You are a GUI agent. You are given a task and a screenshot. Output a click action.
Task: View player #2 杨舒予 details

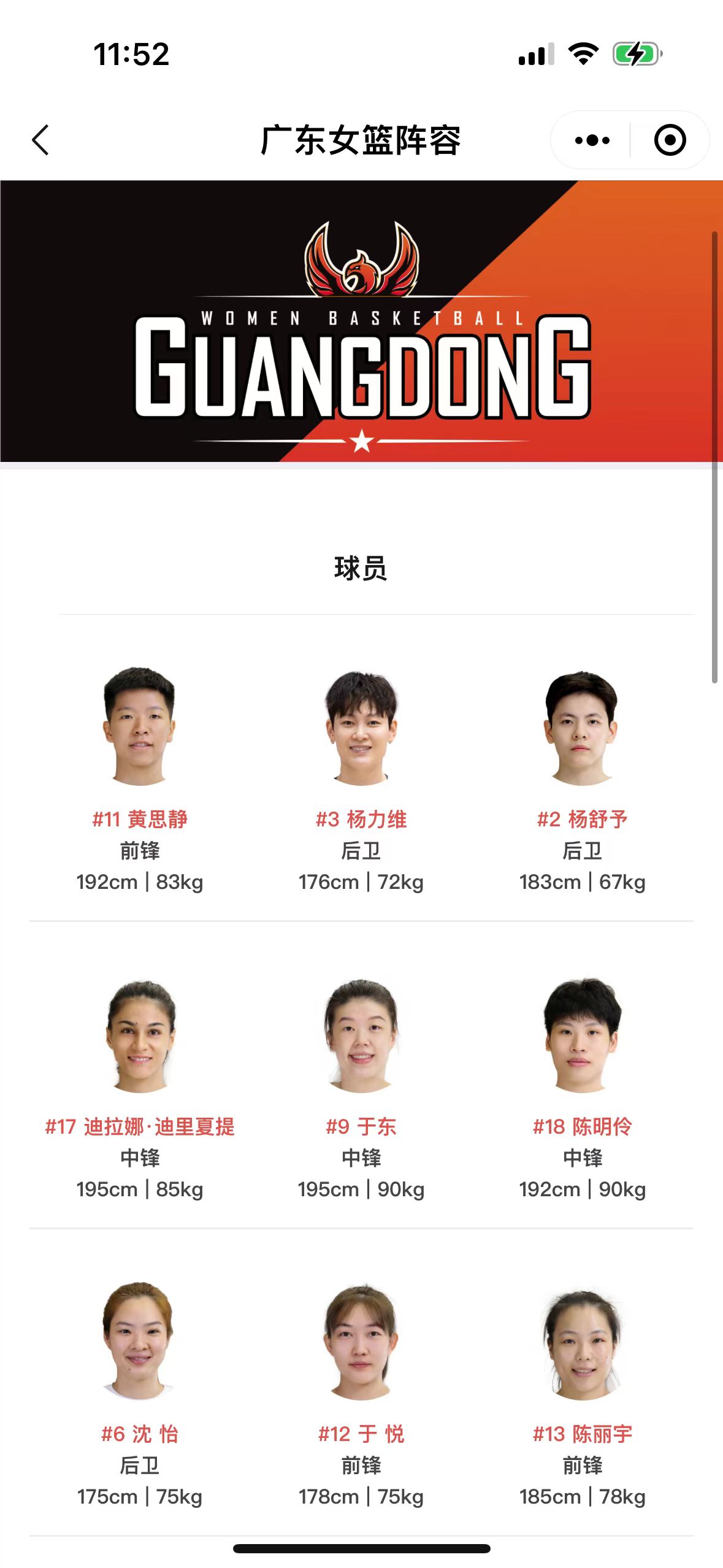(583, 779)
